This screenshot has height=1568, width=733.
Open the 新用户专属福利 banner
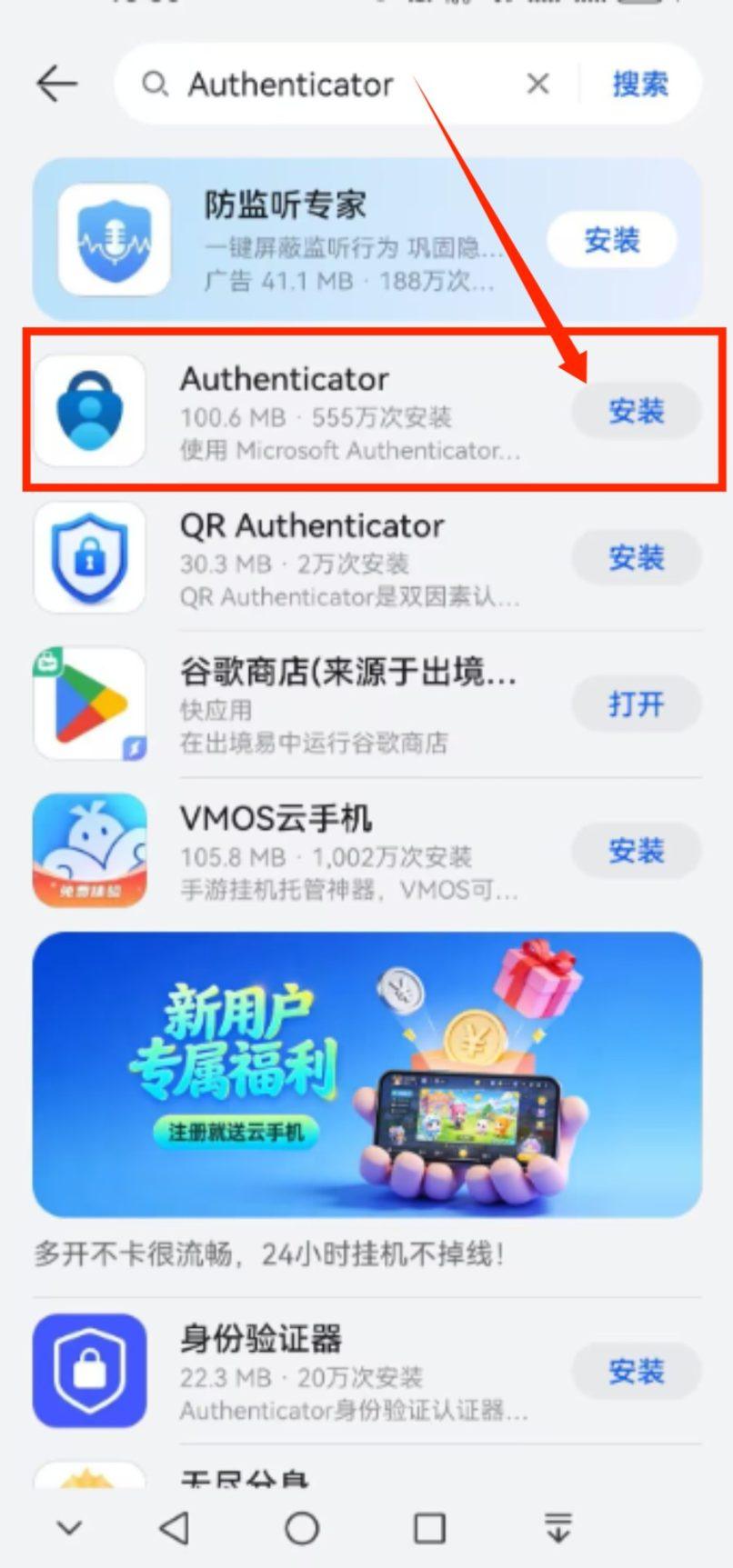click(x=366, y=1073)
